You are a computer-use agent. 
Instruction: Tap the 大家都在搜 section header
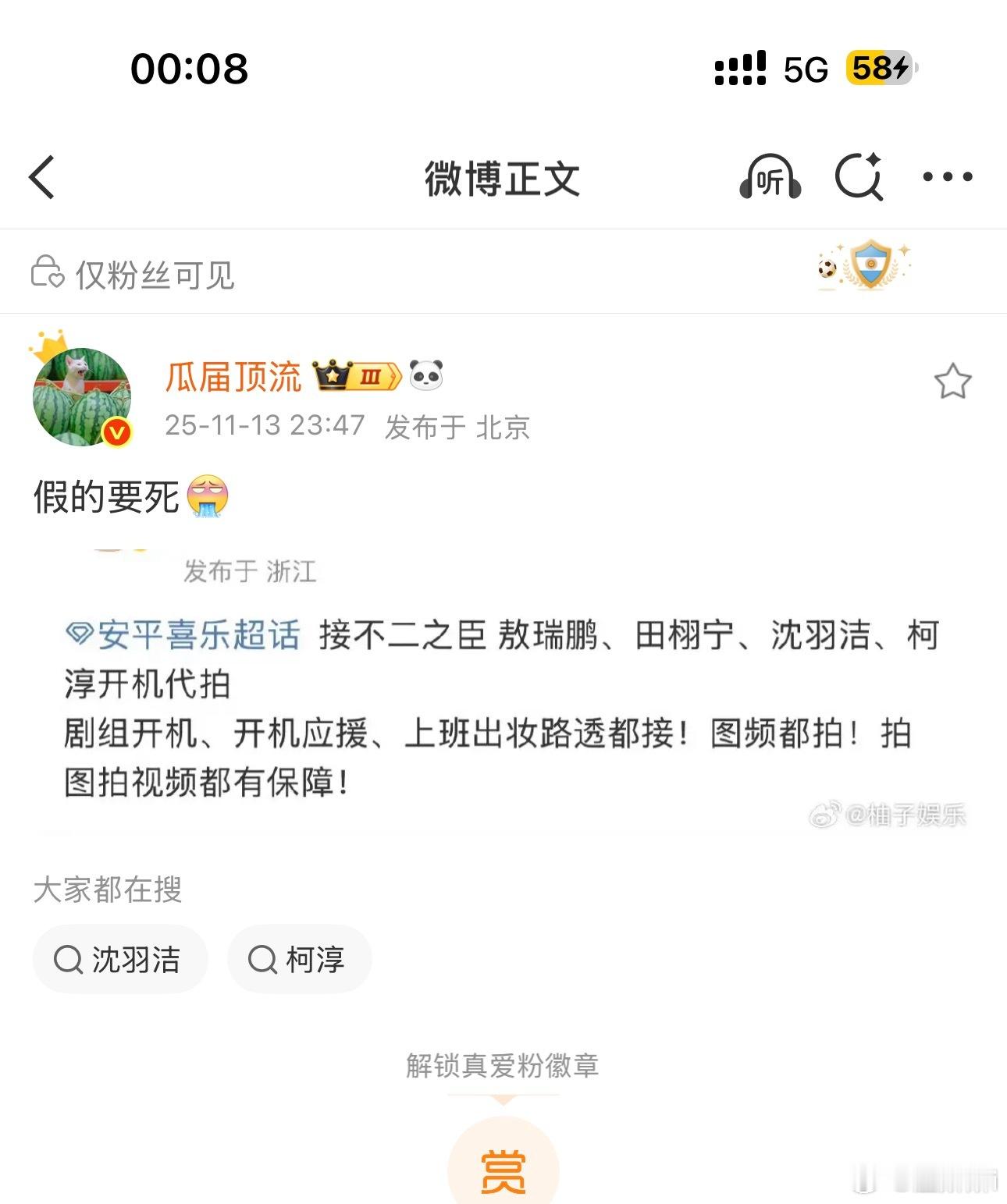[109, 888]
